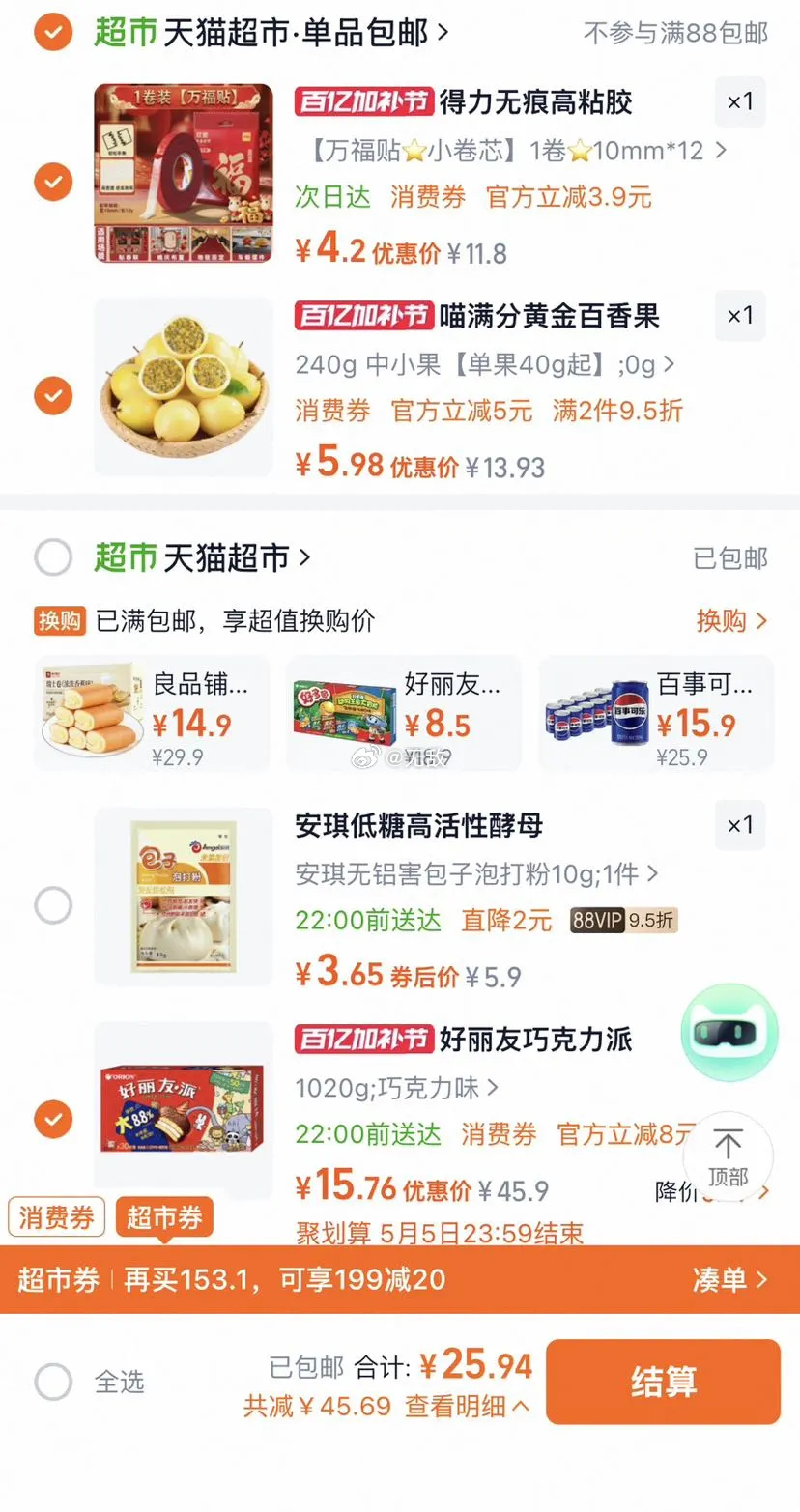
Task: Jump back to top with 顶部 button
Action: coord(728,1157)
